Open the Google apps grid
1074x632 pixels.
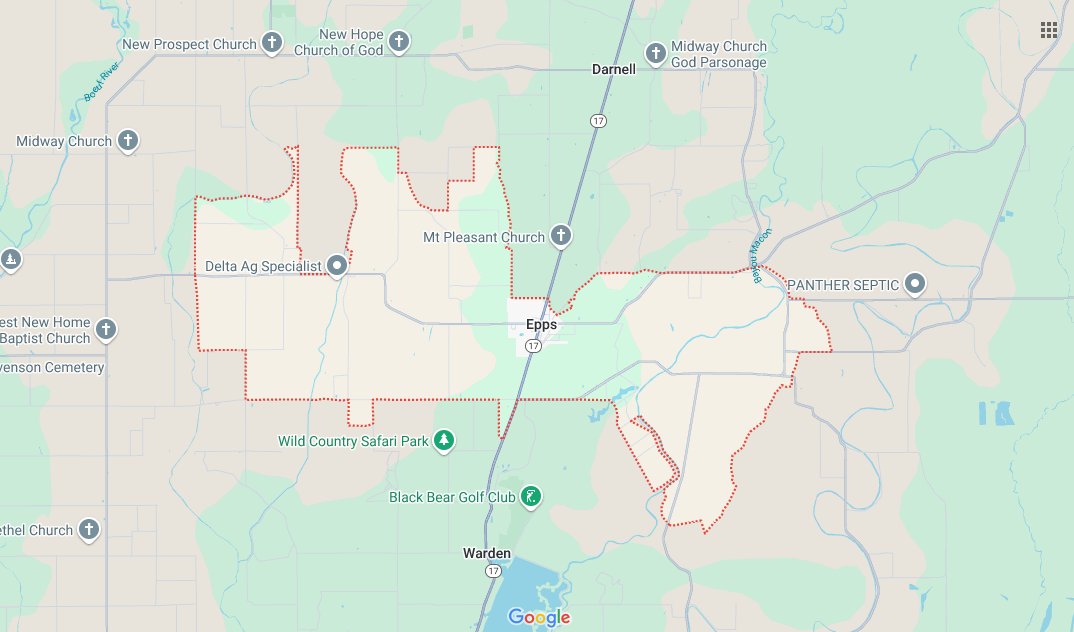pyautogui.click(x=1048, y=29)
